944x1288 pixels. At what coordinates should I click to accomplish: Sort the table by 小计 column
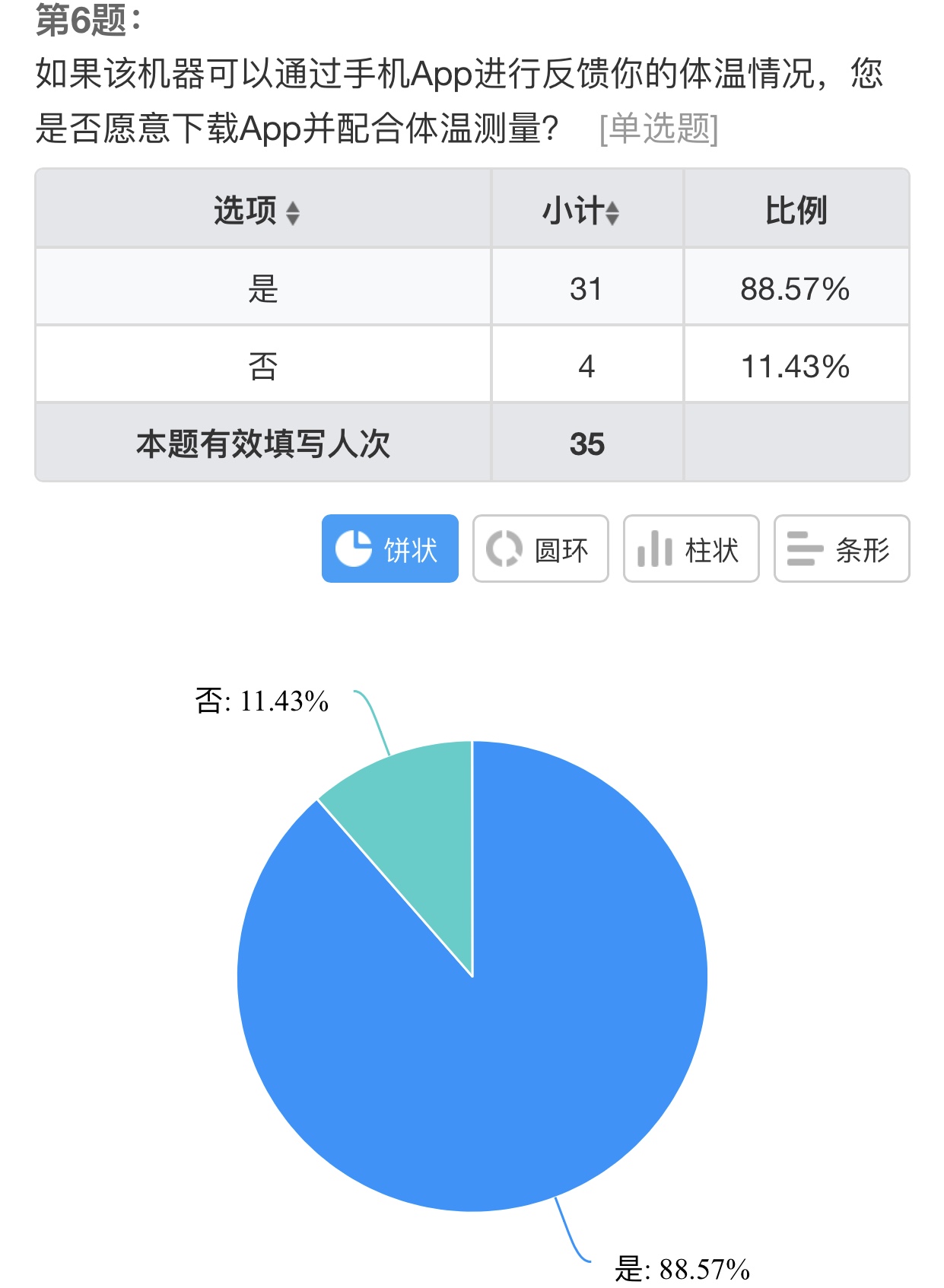(612, 212)
